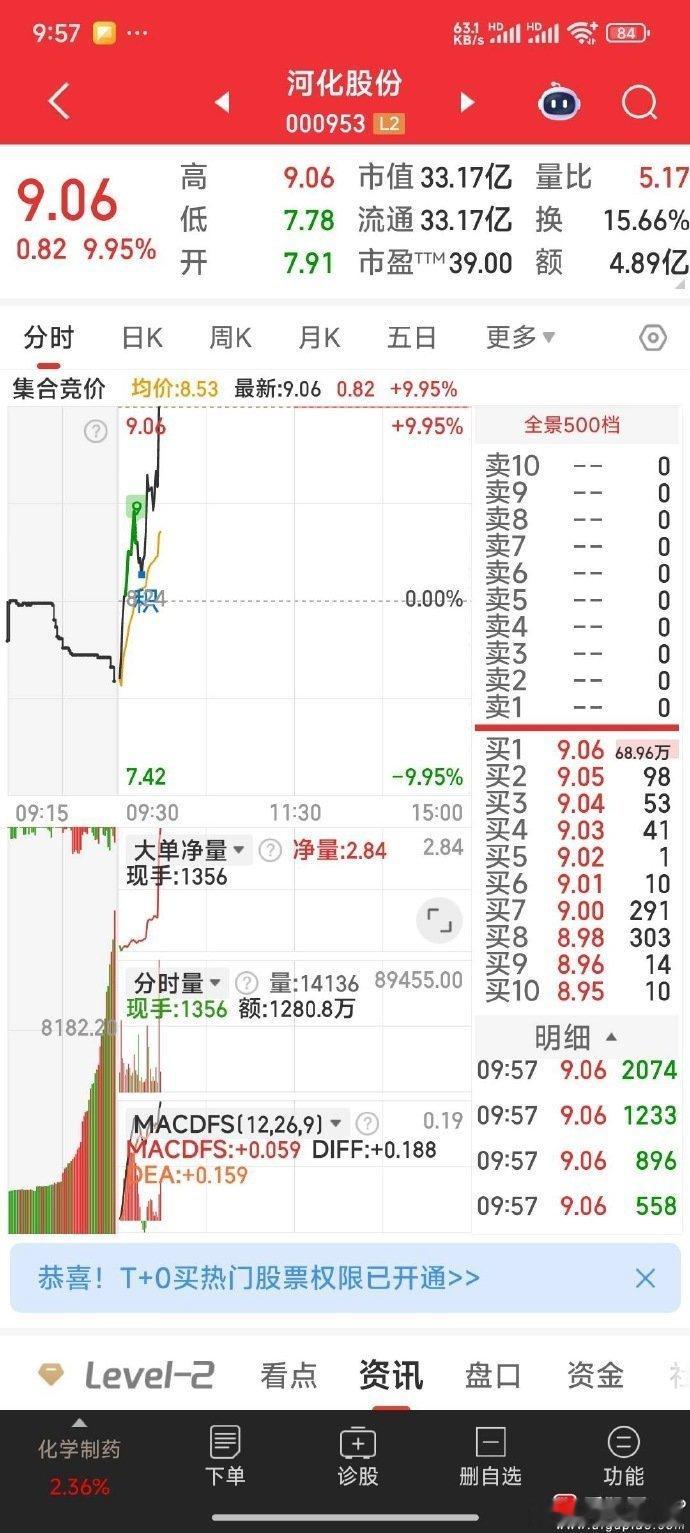Open the MACDFS indicator dropdown
Image resolution: width=690 pixels, height=1533 pixels.
tap(240, 1123)
